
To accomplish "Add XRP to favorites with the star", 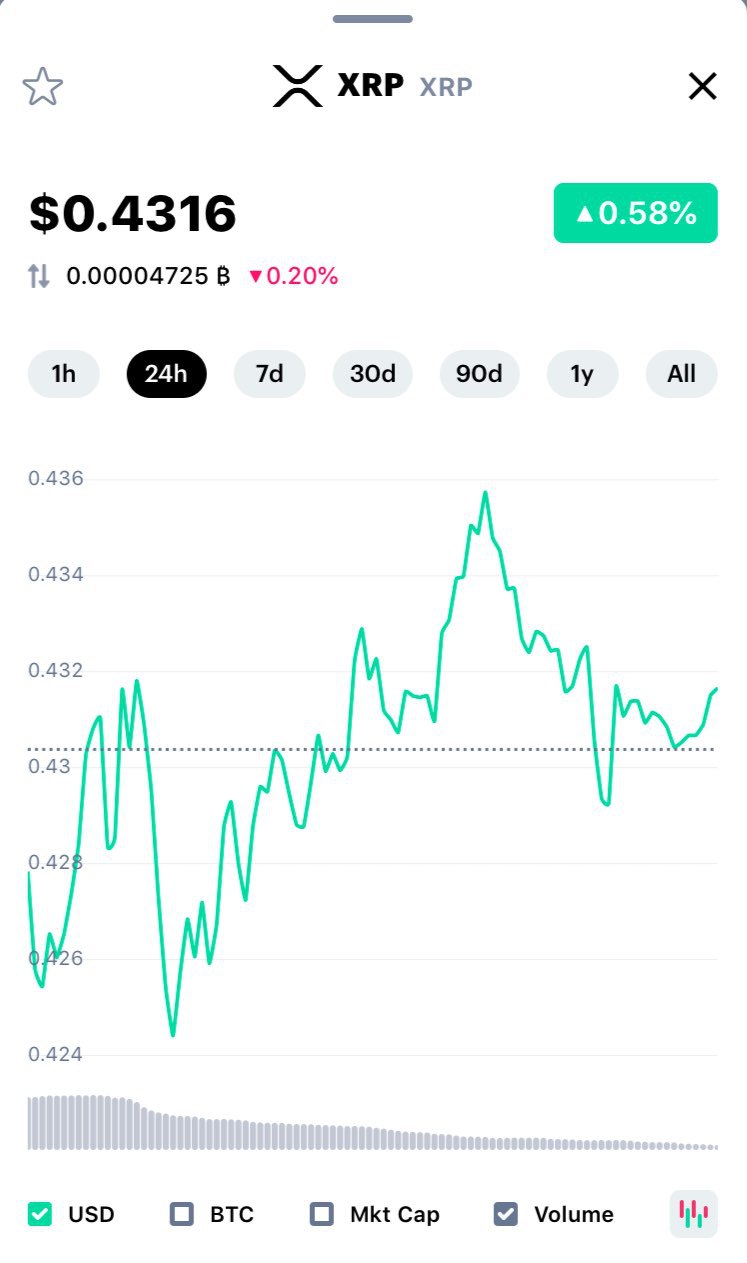I will [43, 87].
